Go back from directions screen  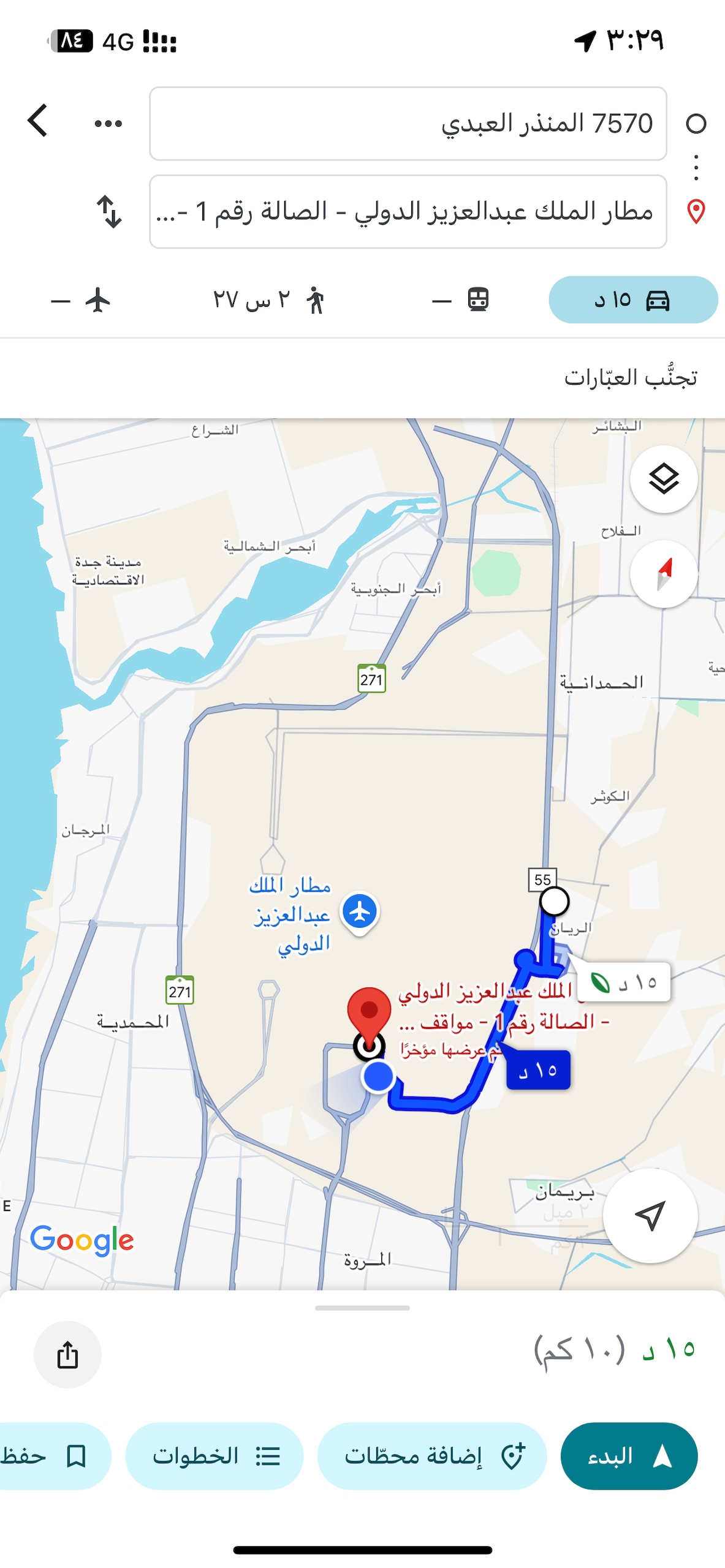click(x=38, y=121)
